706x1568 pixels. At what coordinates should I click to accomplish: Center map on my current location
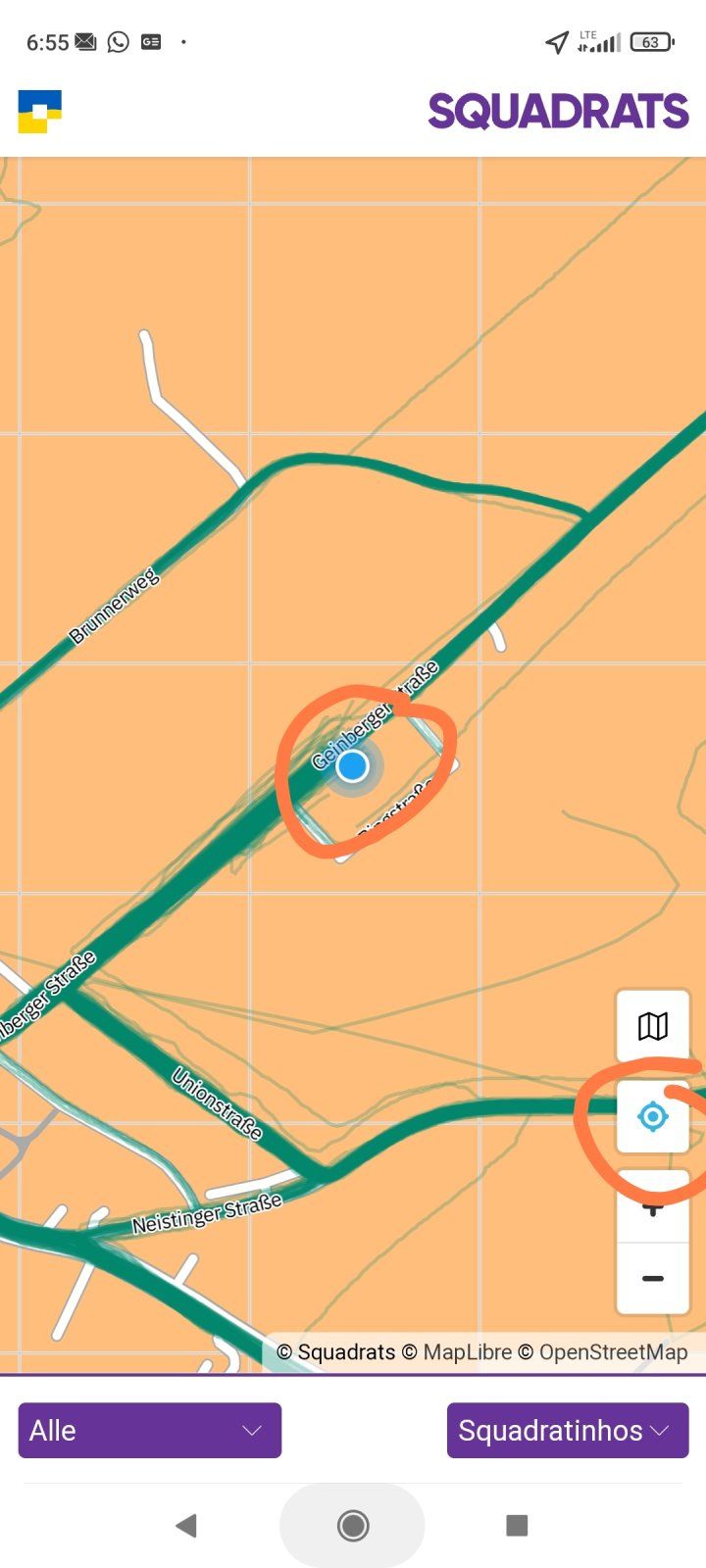(x=653, y=1116)
